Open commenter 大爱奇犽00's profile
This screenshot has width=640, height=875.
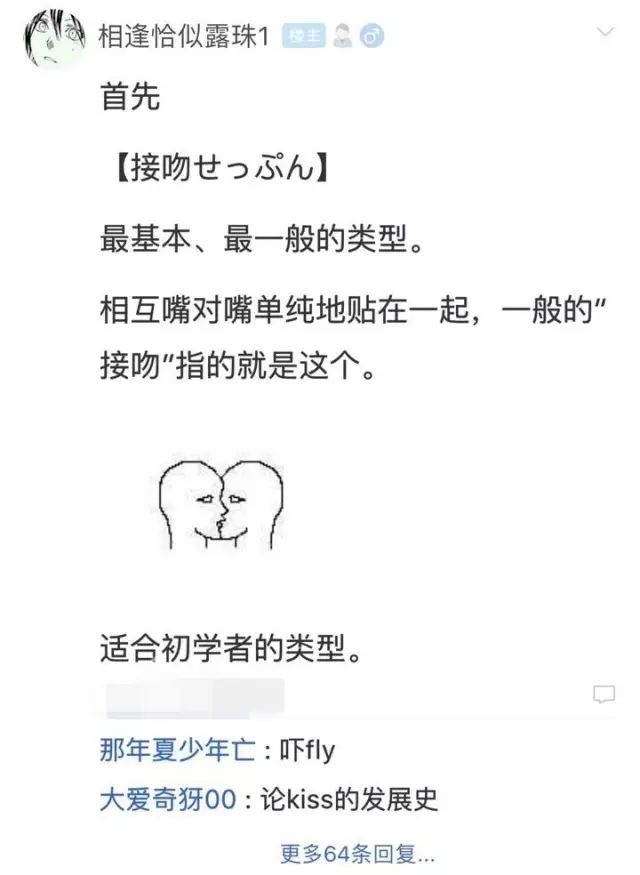coord(167,800)
